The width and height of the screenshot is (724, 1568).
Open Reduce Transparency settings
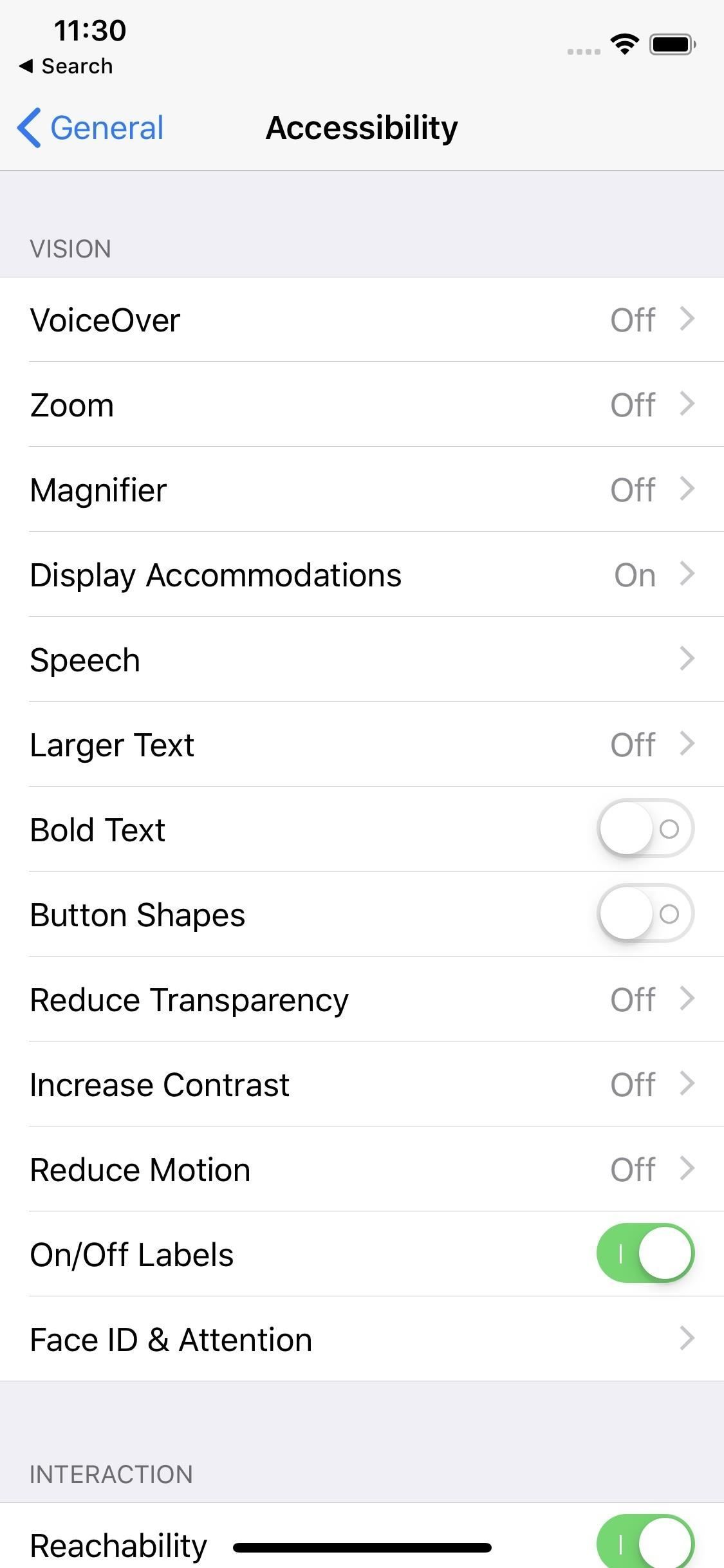pyautogui.click(x=362, y=1000)
